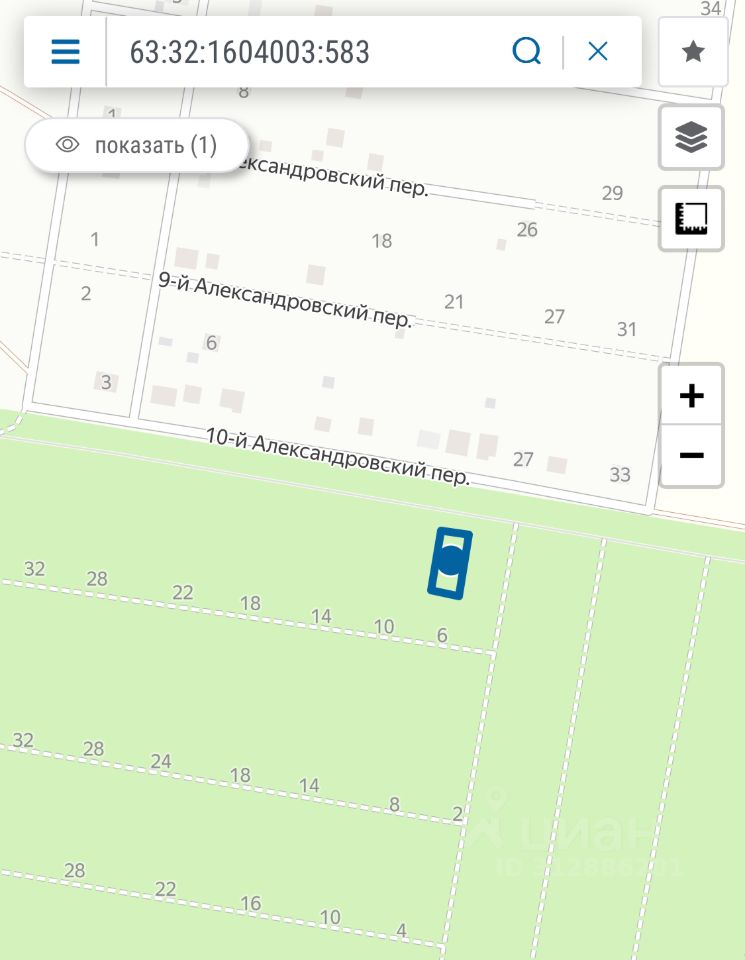Tap показать (1) results button
This screenshot has width=745, height=960.
tap(136, 145)
